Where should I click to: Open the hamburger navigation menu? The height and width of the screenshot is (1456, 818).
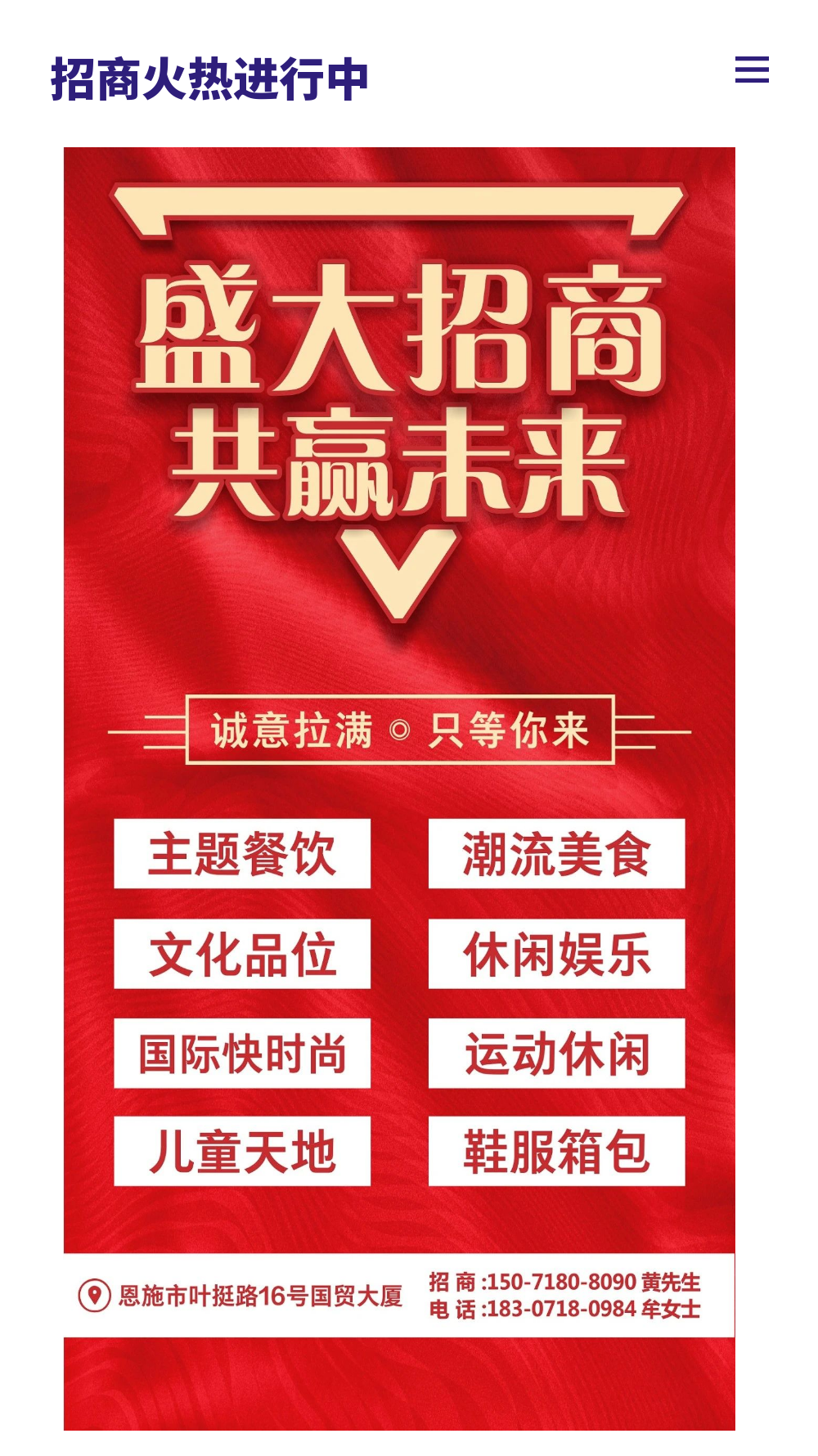point(752,70)
